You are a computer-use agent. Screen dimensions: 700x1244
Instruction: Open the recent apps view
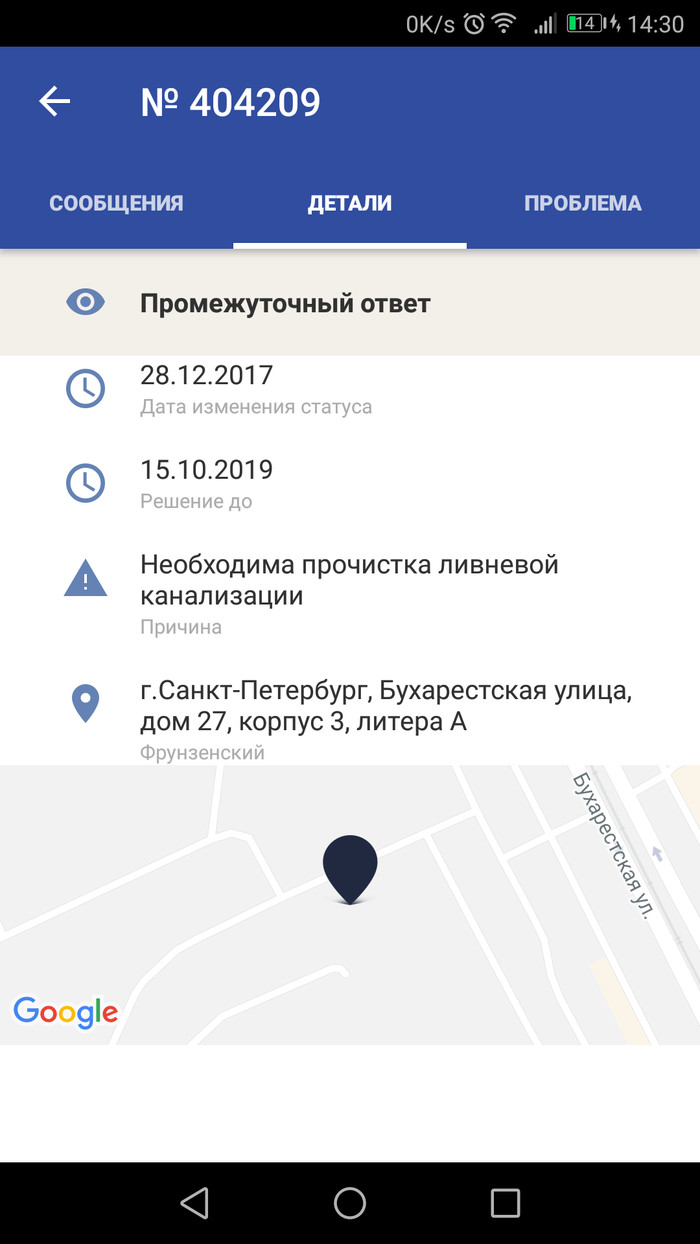pyautogui.click(x=505, y=1202)
